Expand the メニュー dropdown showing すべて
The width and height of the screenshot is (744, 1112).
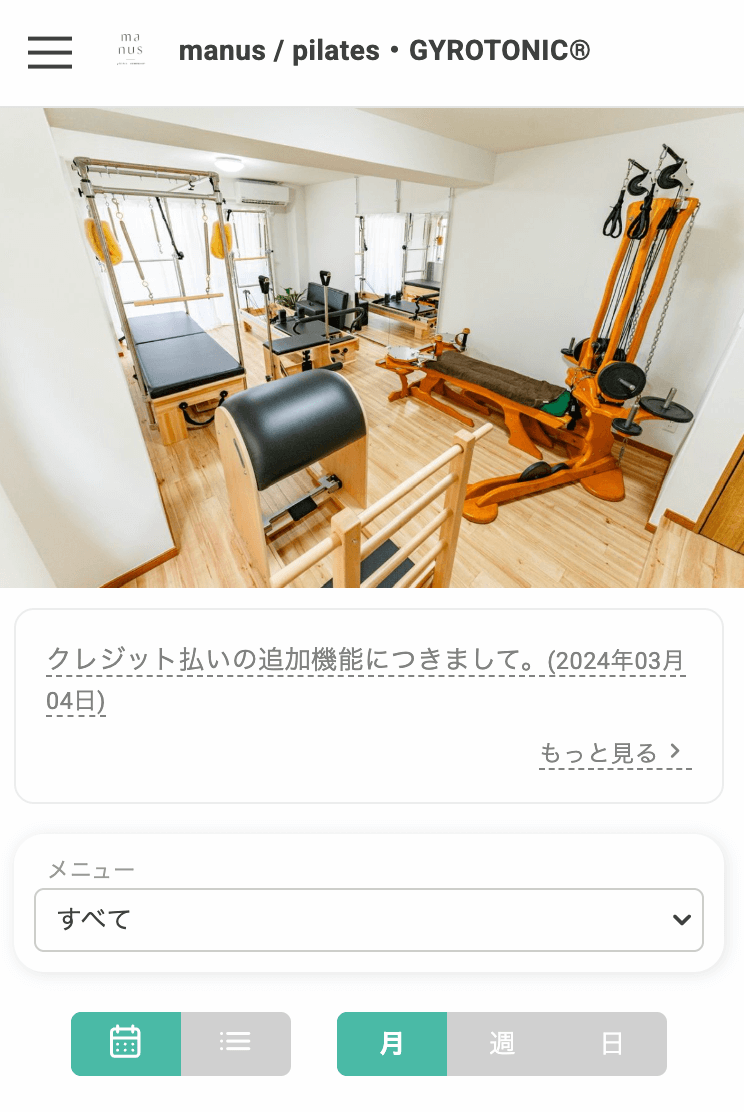click(x=368, y=920)
